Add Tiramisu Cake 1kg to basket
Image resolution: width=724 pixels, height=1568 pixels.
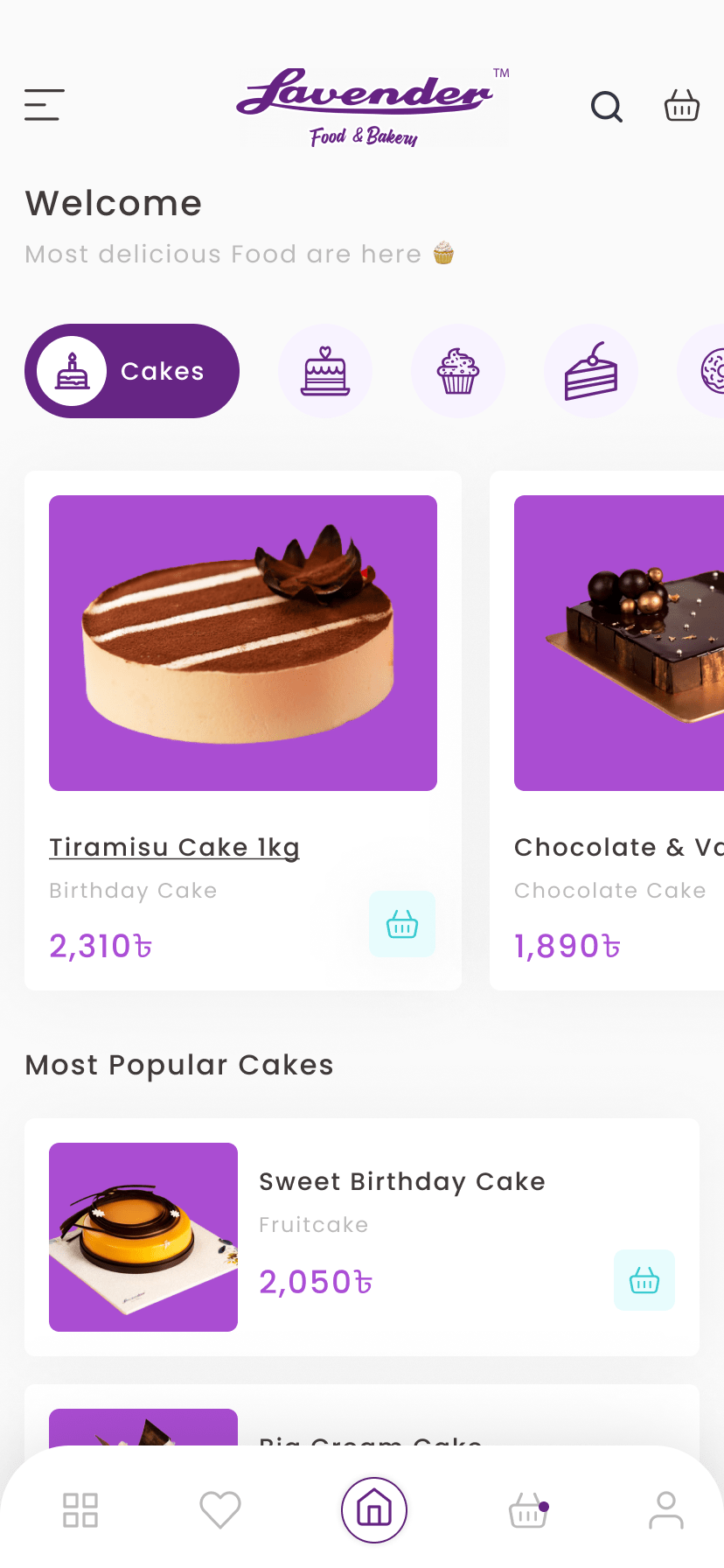[x=402, y=924]
